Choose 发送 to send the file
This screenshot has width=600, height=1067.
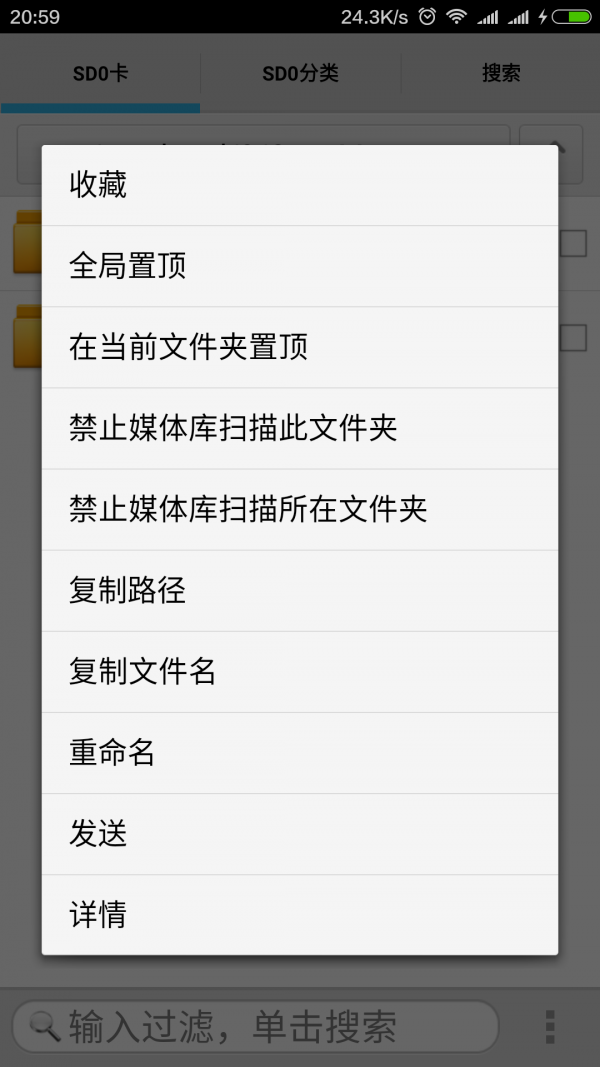[299, 833]
